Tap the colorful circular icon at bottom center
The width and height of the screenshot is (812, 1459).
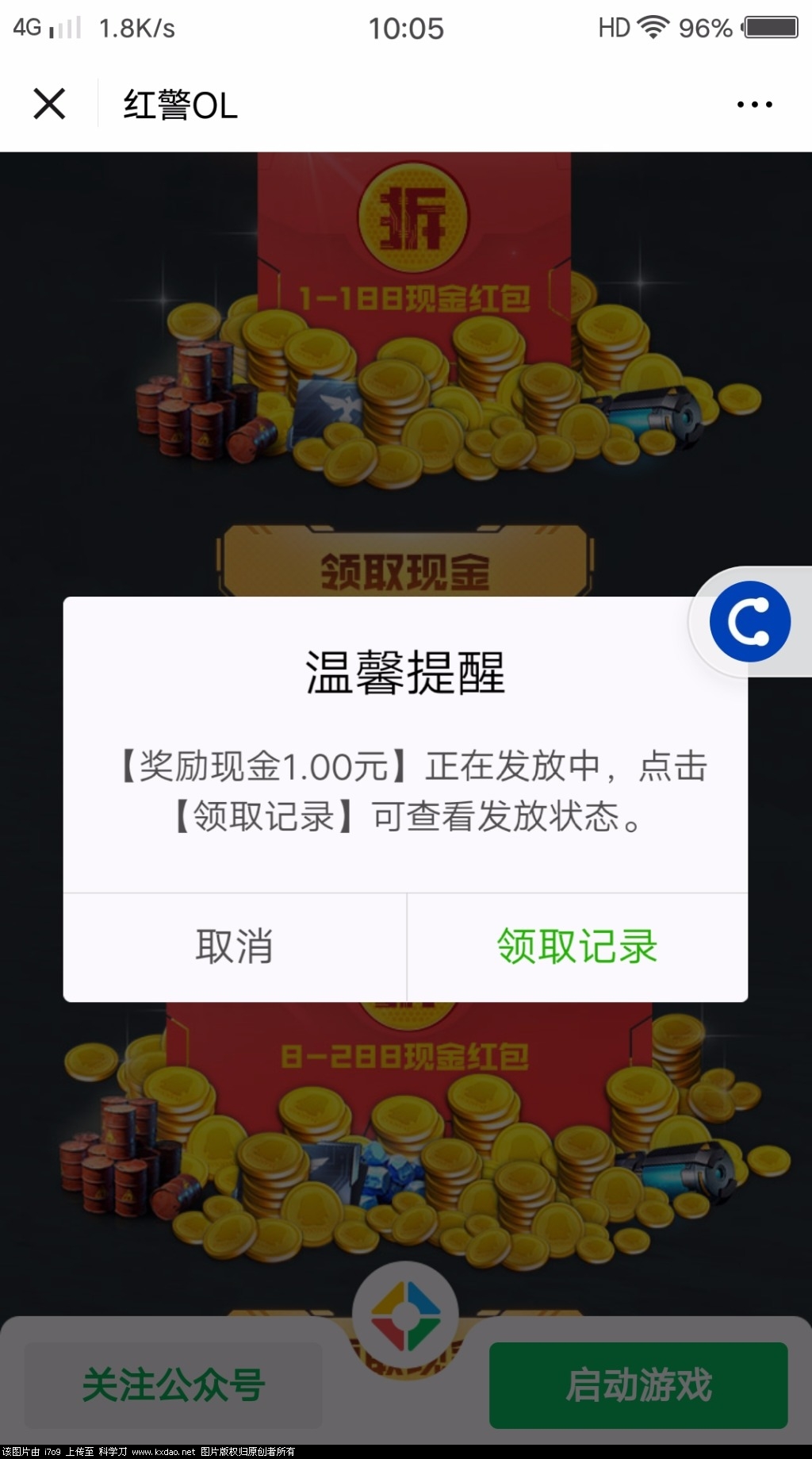pos(405,1313)
